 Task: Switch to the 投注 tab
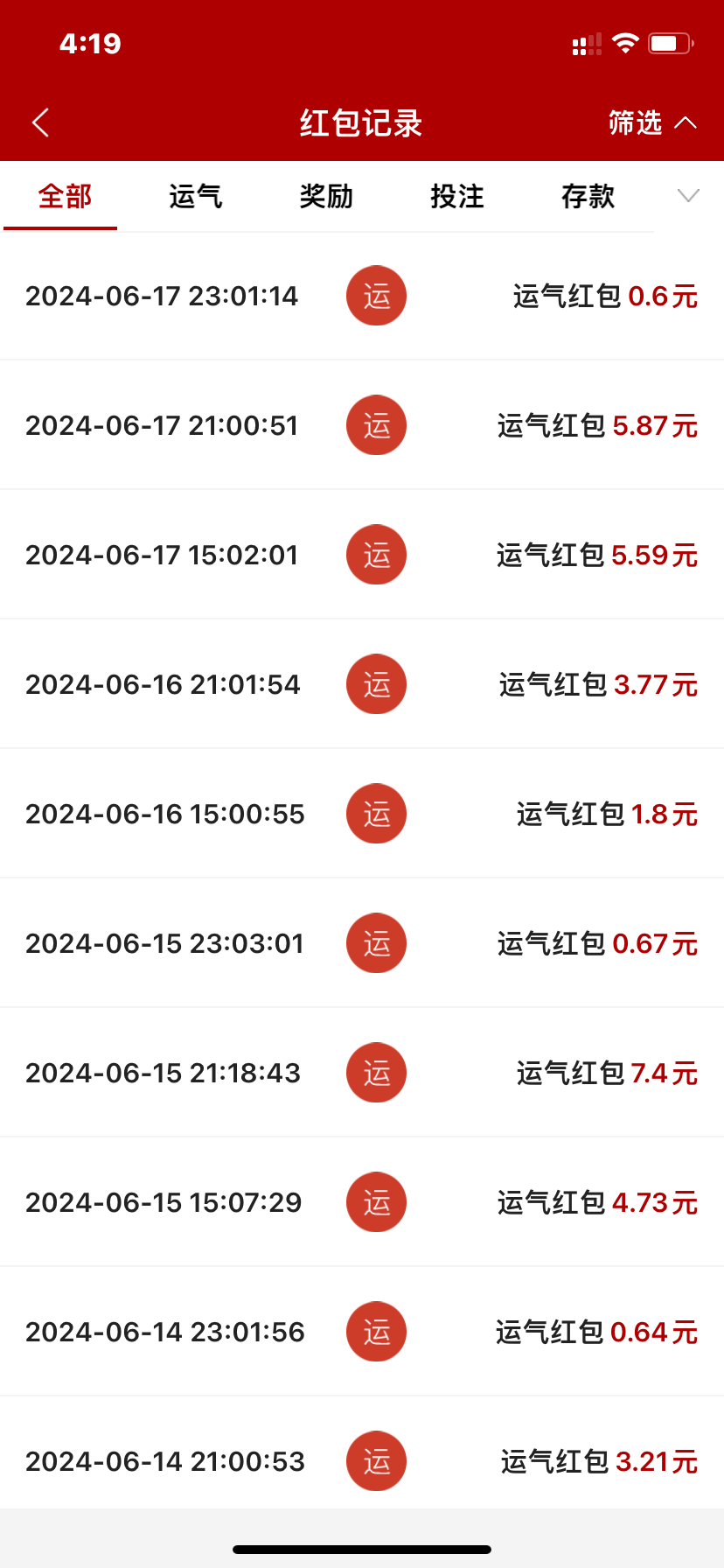click(457, 197)
